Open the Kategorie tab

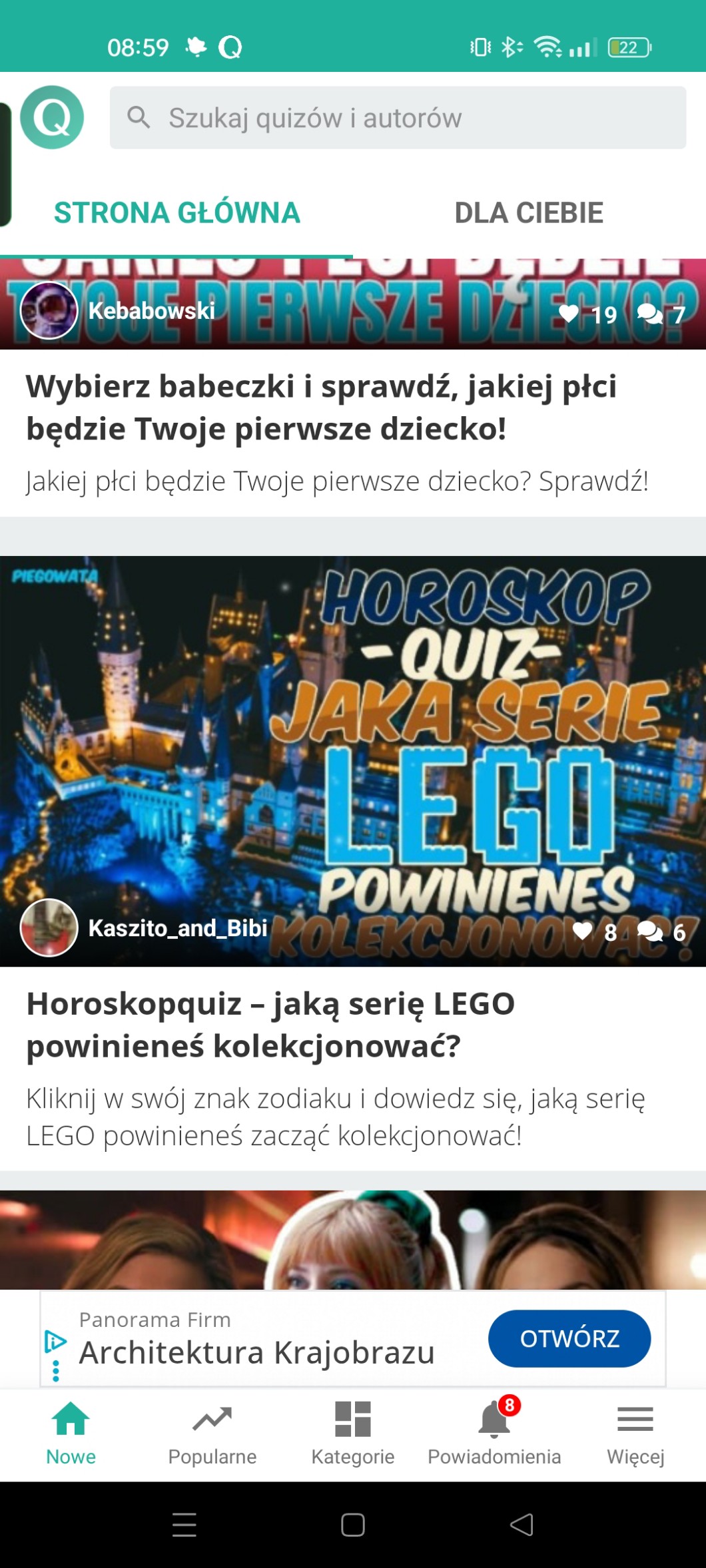click(x=353, y=1433)
